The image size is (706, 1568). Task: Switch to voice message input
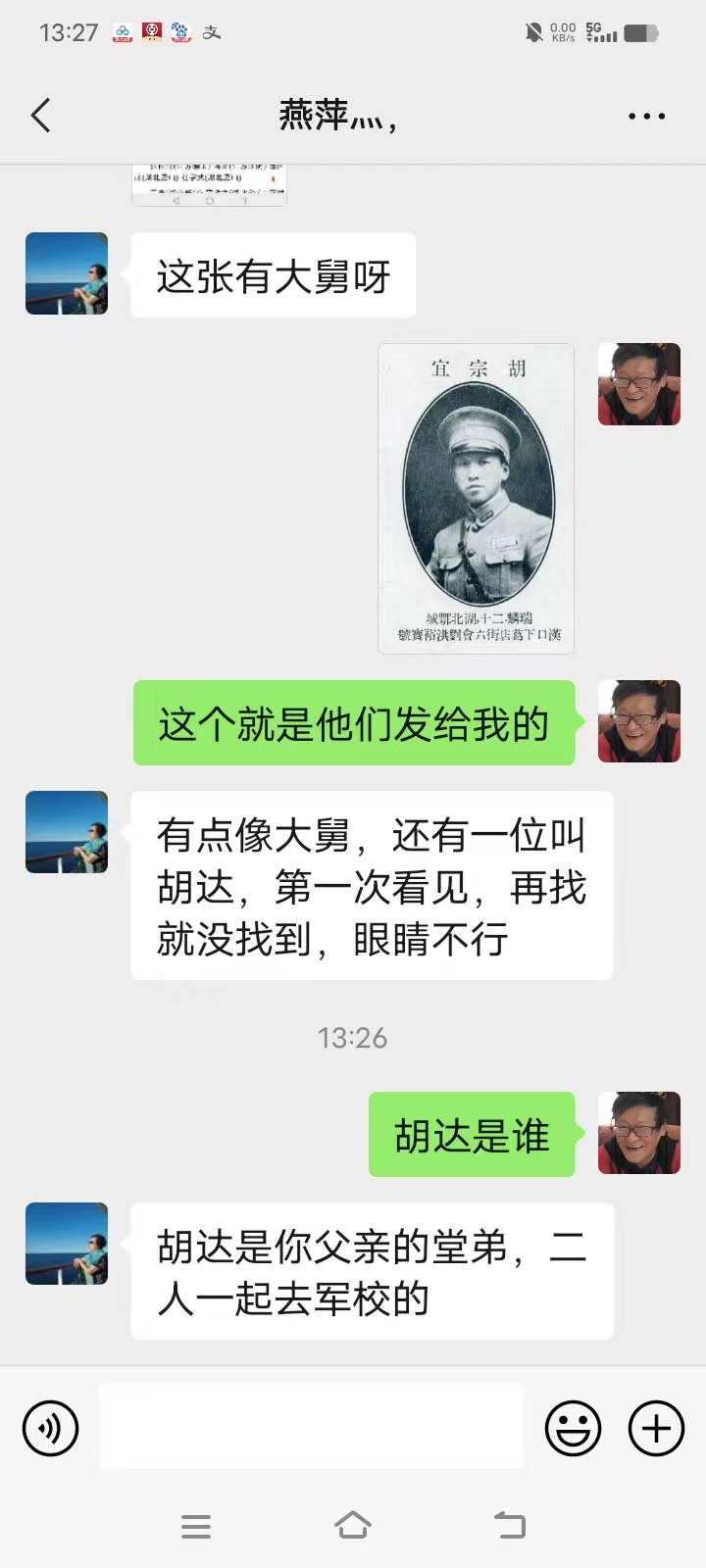click(50, 1428)
